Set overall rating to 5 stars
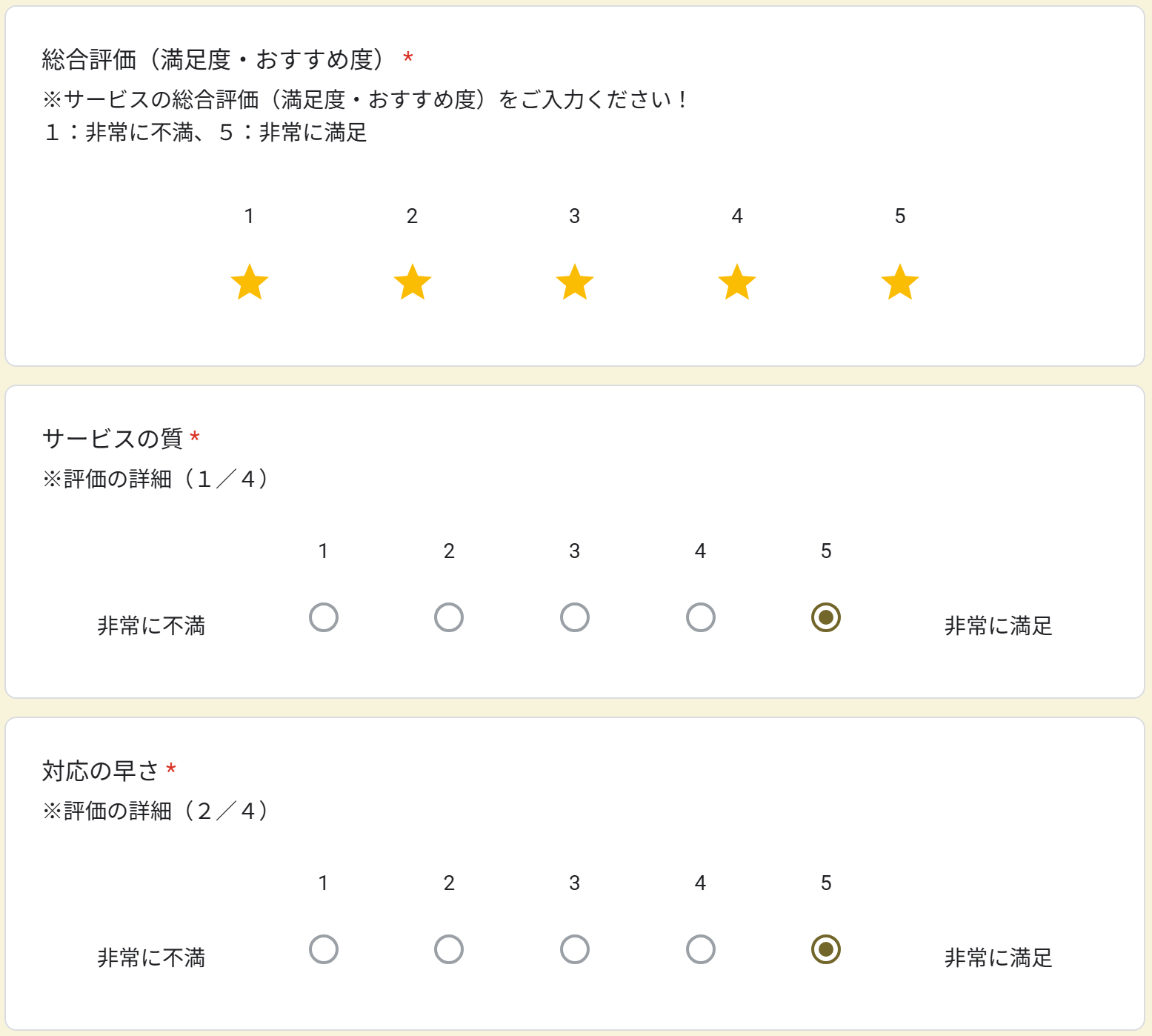The width and height of the screenshot is (1152, 1036). pos(900,282)
